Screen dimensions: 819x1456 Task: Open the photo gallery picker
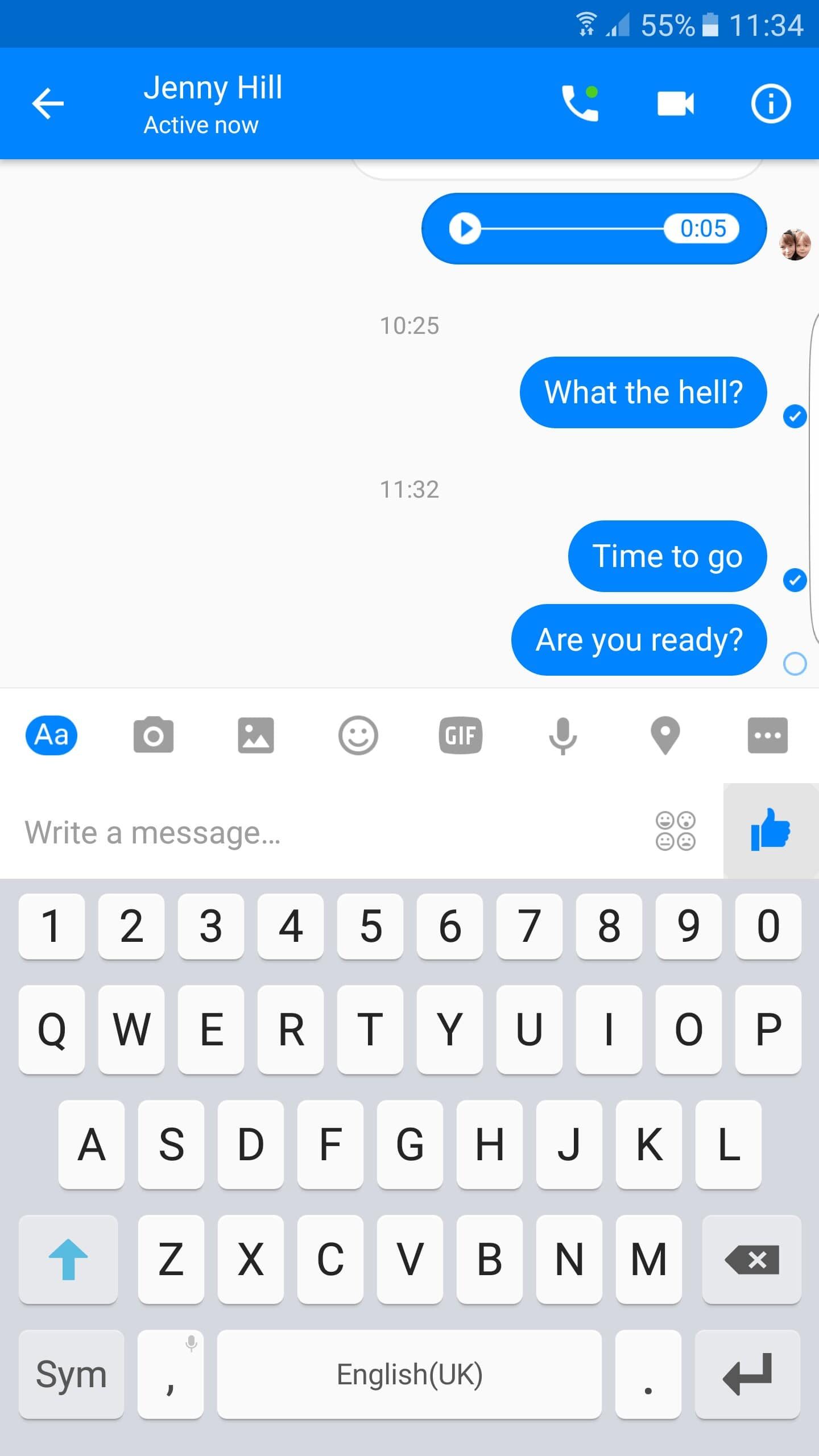coord(256,735)
